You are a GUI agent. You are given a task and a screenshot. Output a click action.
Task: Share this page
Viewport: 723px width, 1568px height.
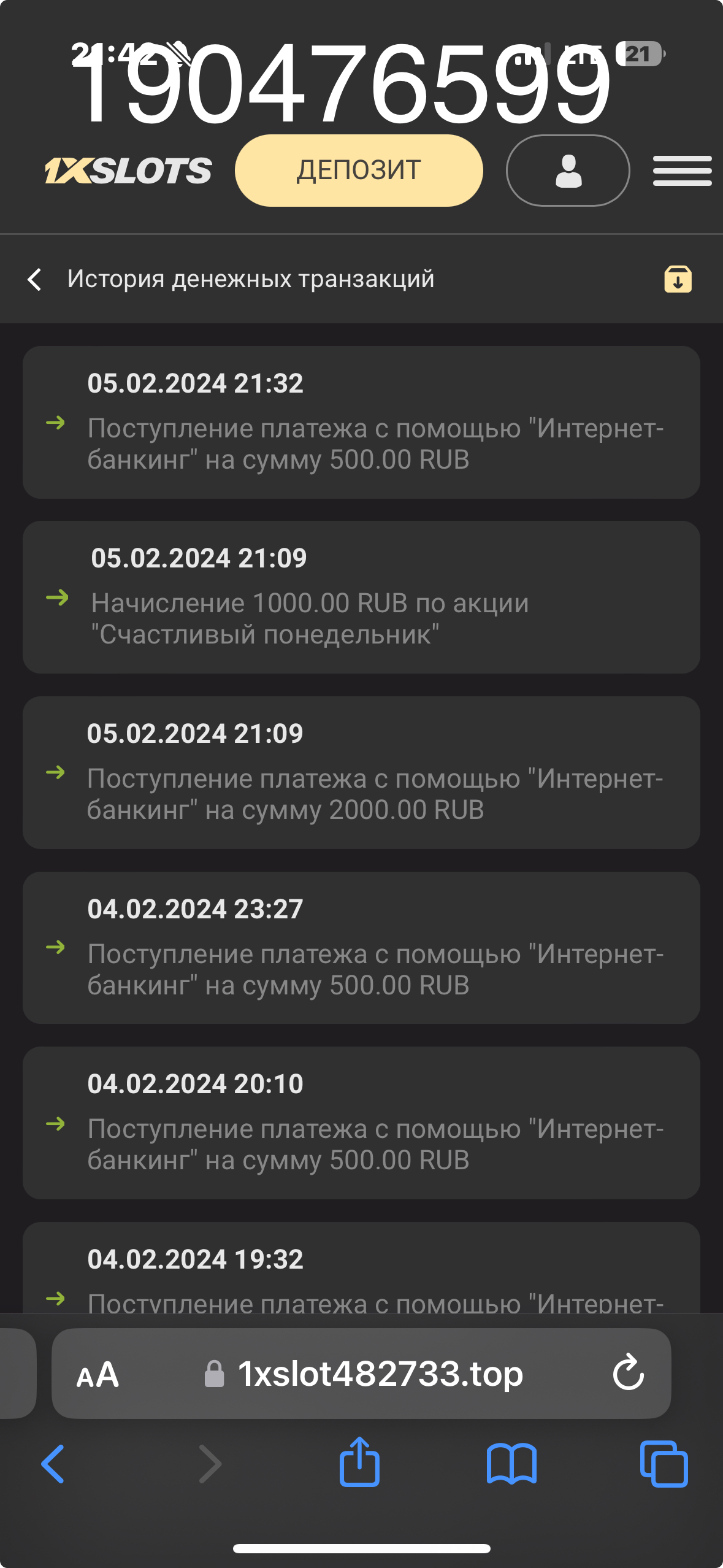359,1462
